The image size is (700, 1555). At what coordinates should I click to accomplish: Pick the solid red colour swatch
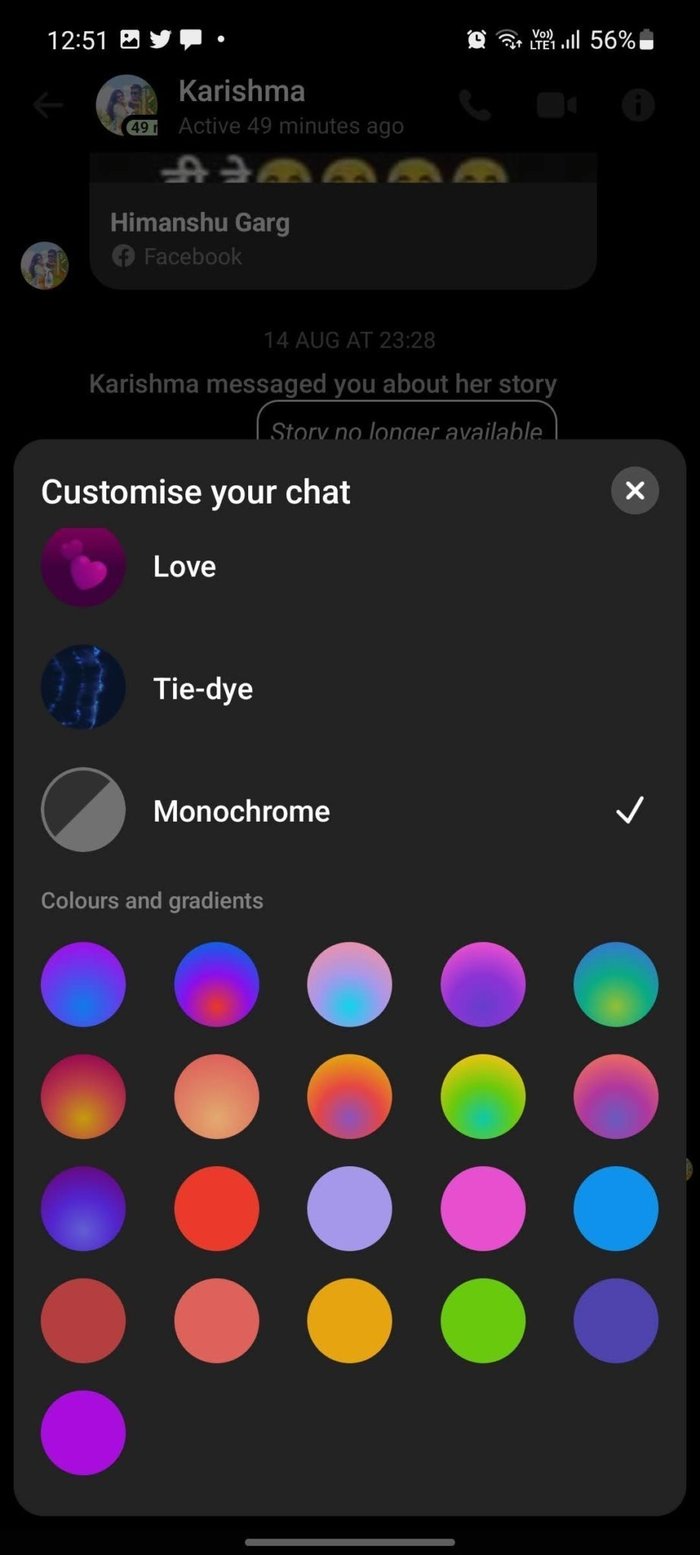[216, 1208]
